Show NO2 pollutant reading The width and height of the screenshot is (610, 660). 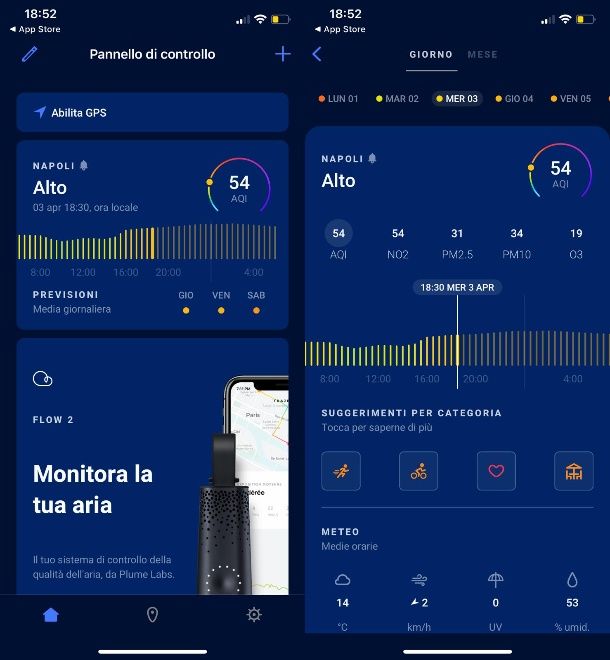click(x=398, y=241)
